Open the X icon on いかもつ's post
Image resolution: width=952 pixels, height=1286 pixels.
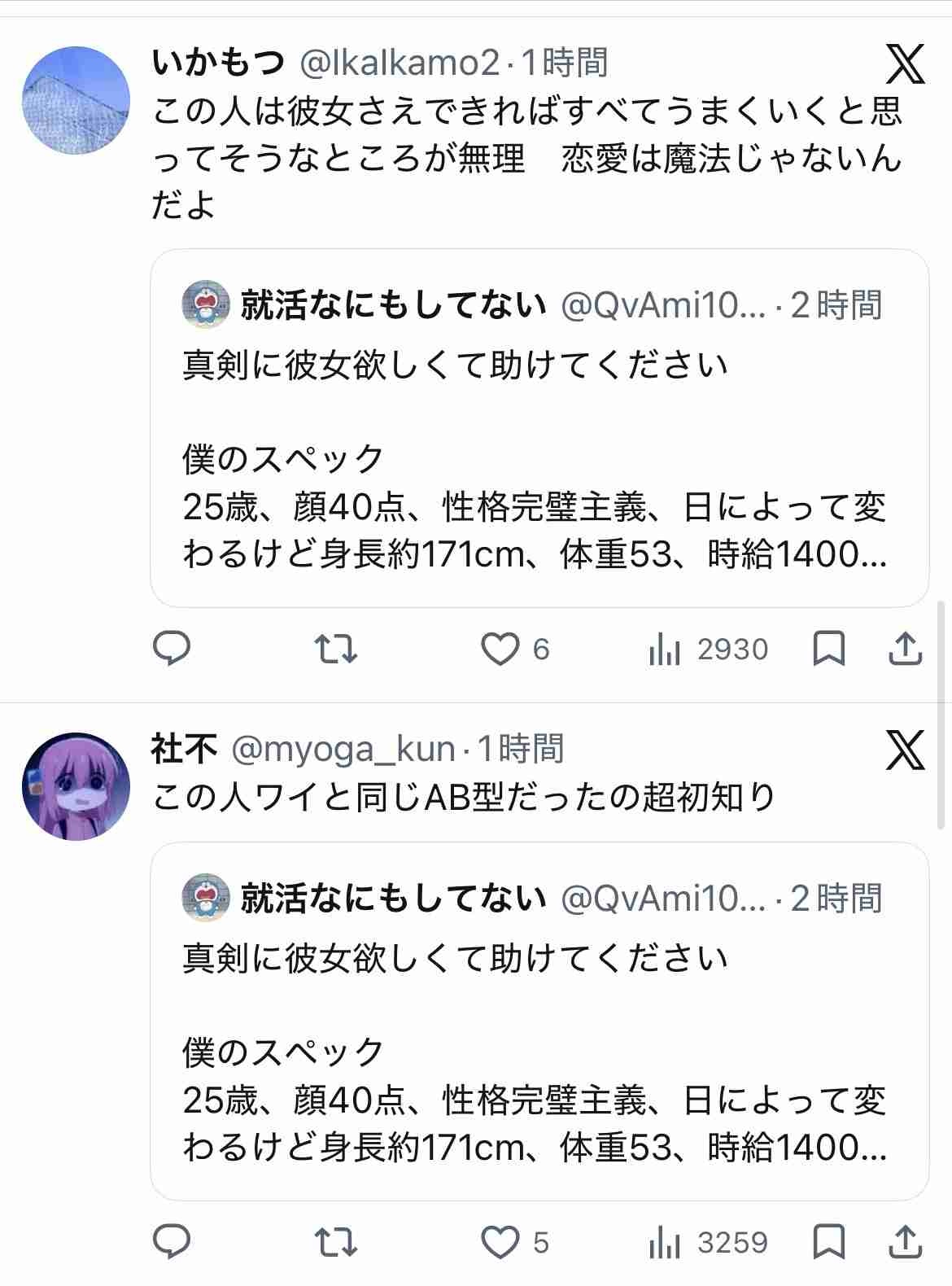[905, 64]
